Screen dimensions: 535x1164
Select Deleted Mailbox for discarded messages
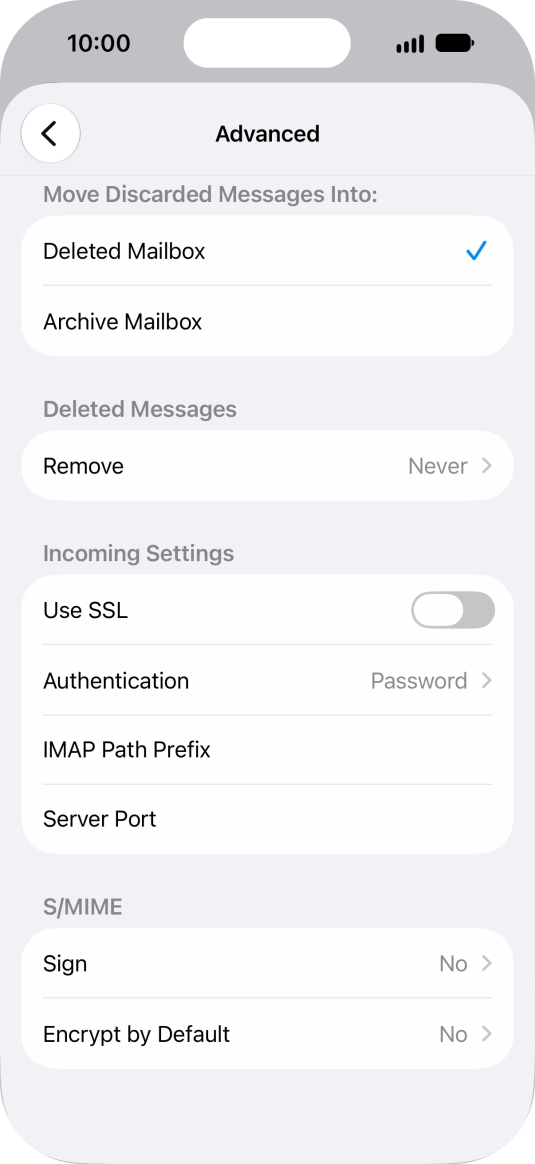tap(267, 251)
